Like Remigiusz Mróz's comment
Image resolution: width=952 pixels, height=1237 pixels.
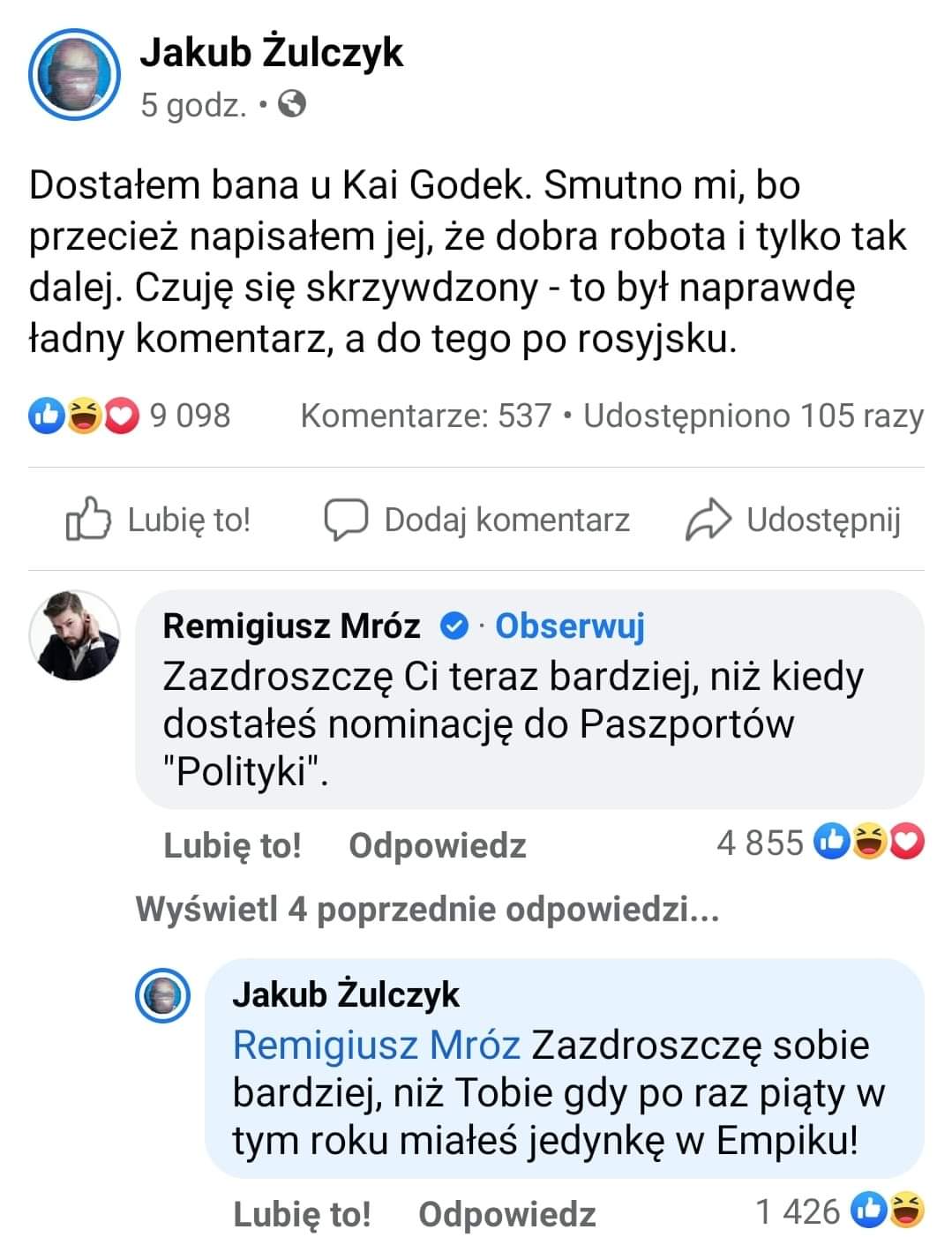tap(232, 845)
